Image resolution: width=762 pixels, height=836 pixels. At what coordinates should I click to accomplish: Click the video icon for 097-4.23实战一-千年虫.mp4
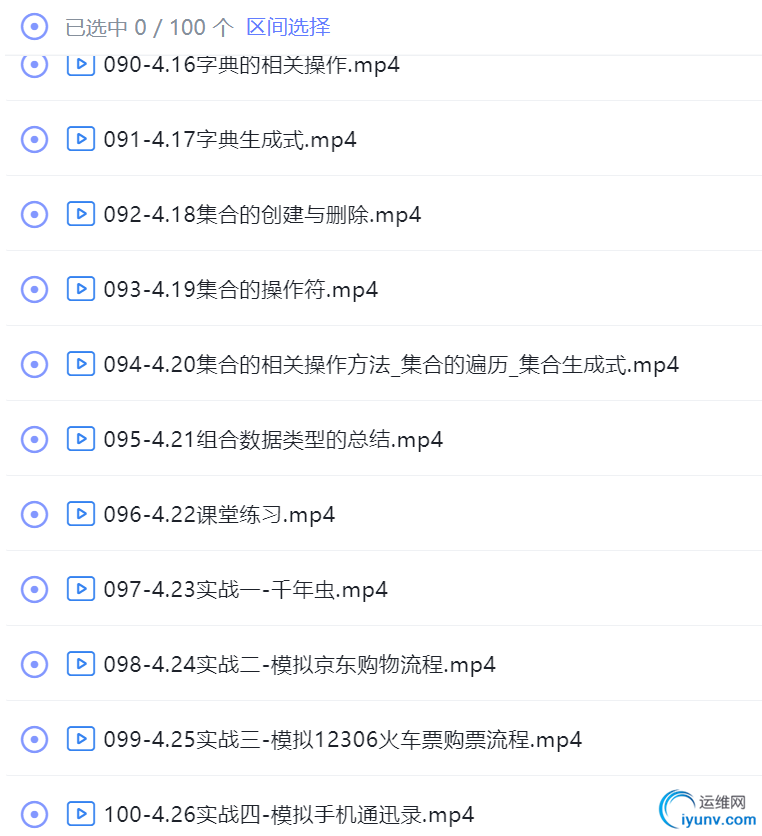(80, 589)
